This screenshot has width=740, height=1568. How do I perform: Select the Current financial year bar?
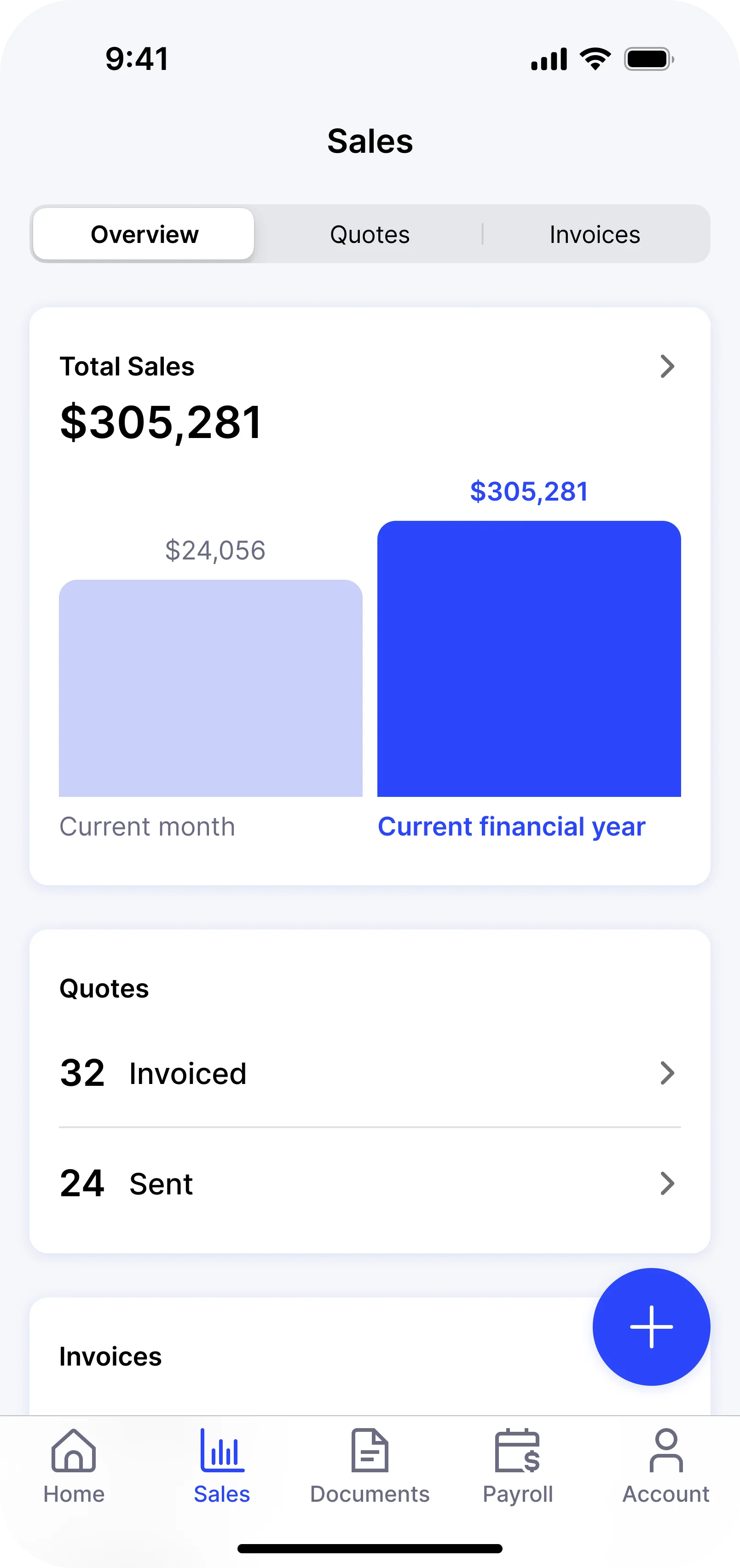coord(529,658)
